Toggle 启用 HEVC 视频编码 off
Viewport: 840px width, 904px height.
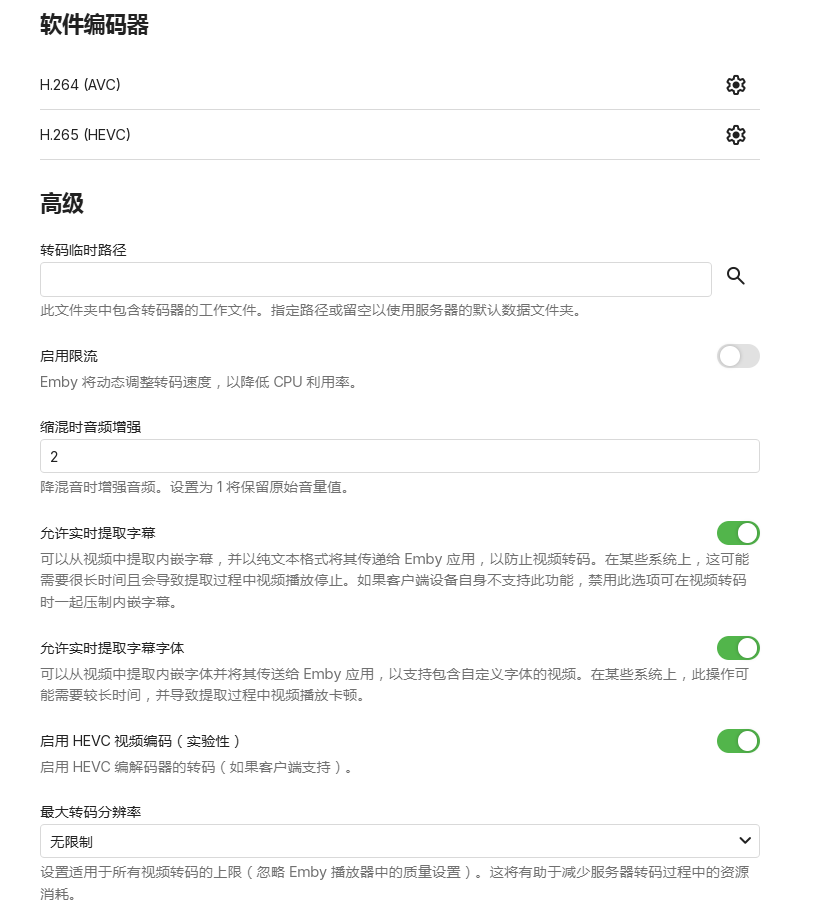point(738,741)
